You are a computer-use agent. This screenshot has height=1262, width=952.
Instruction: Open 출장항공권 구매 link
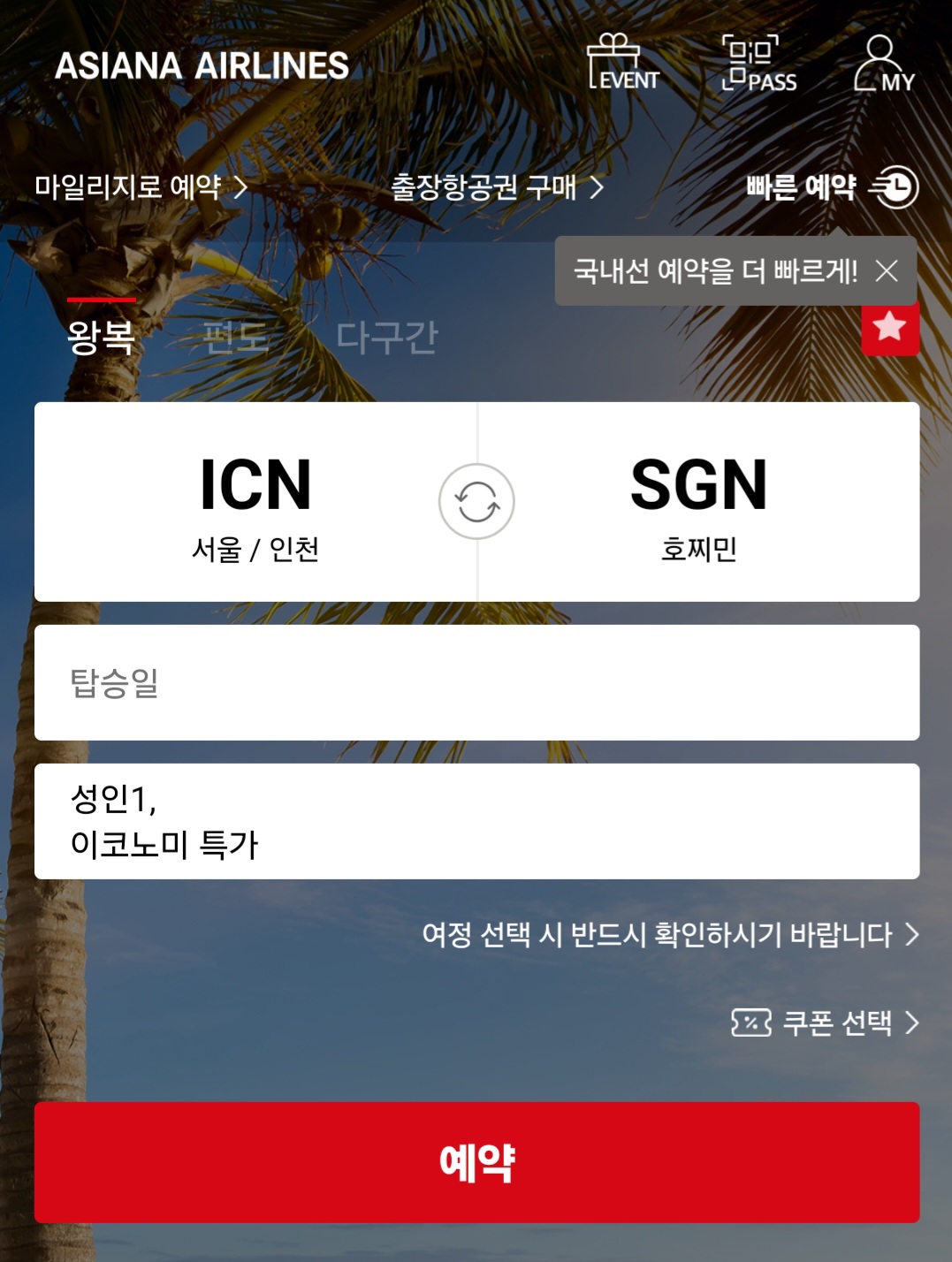(497, 186)
